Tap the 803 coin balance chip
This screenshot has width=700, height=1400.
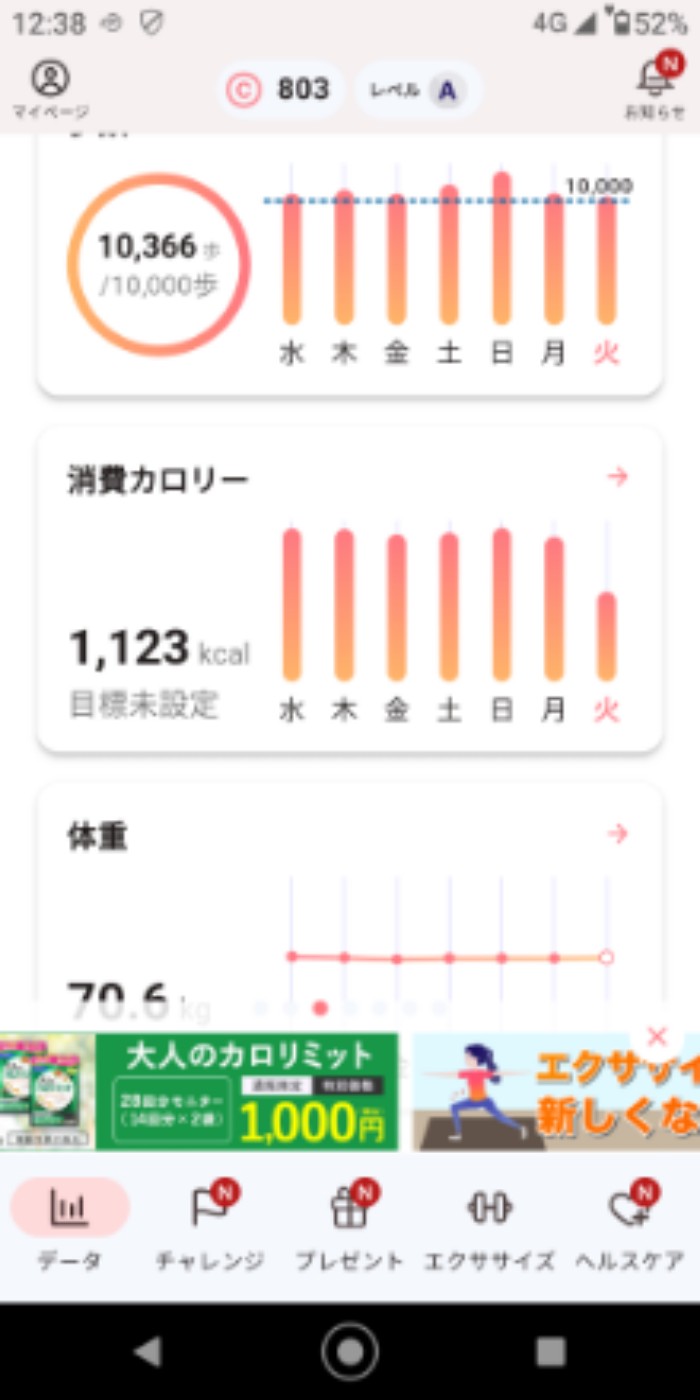(280, 90)
